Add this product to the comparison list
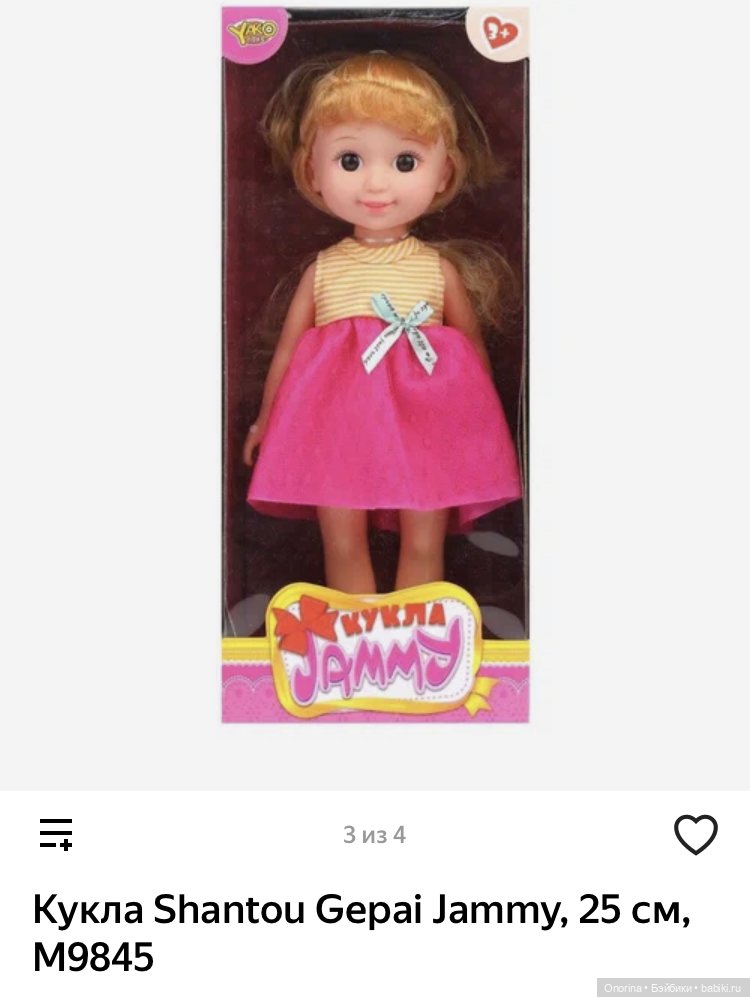Image resolution: width=750 pixels, height=997 pixels. (x=56, y=834)
